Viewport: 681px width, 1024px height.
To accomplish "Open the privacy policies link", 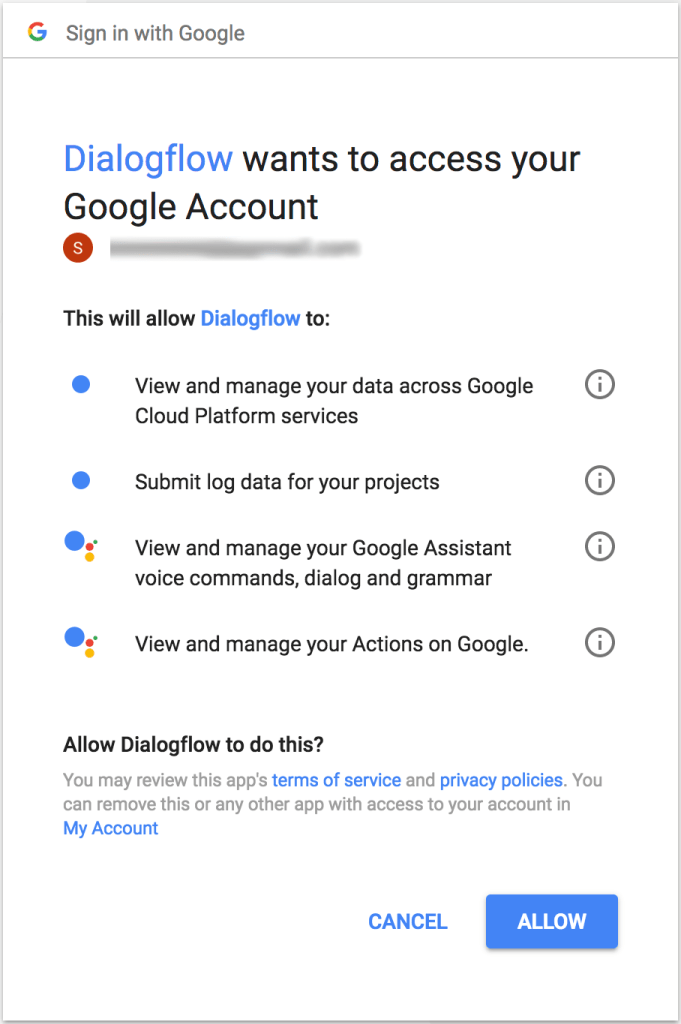I will pyautogui.click(x=501, y=780).
